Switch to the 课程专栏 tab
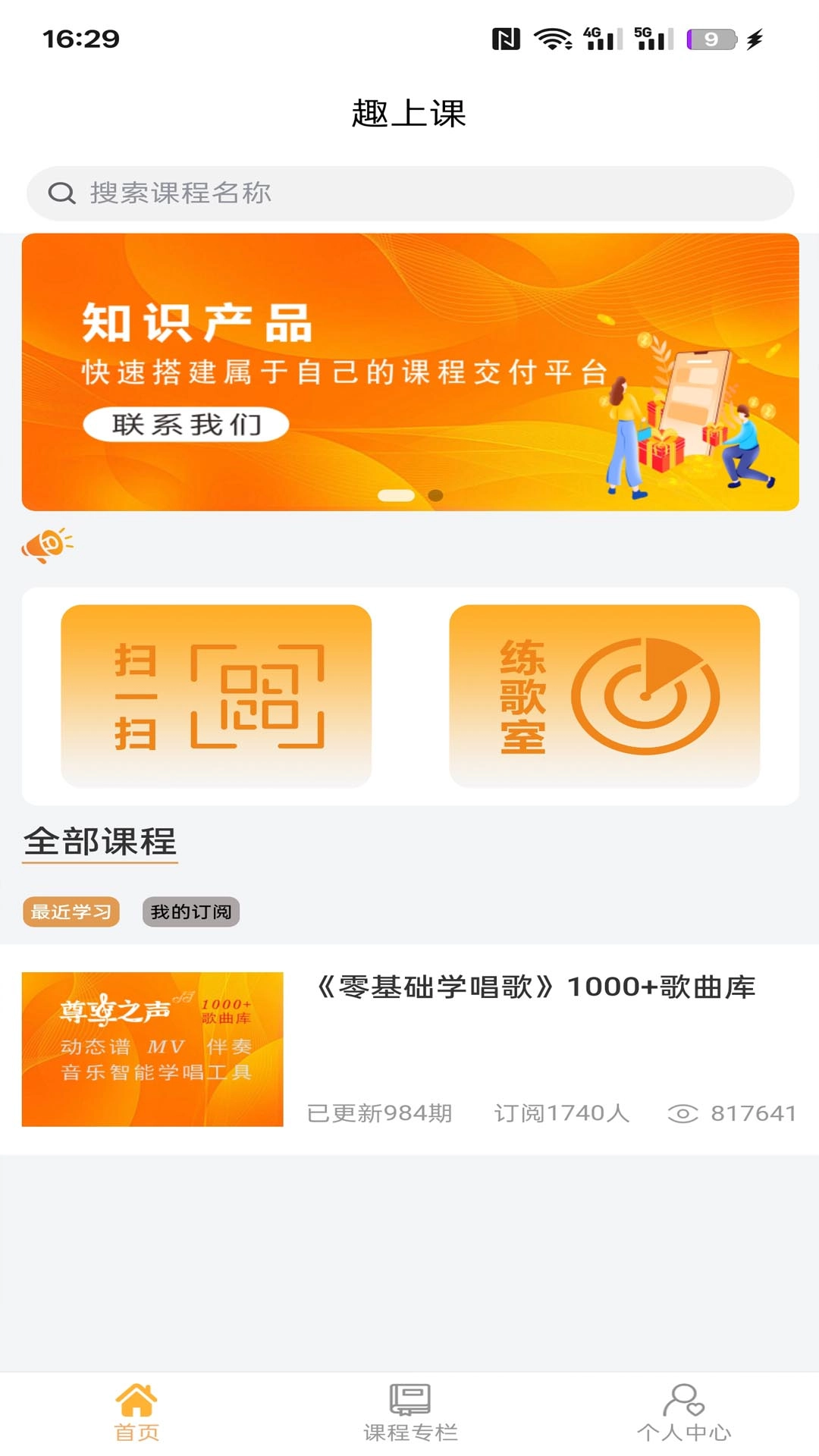 pos(409,1413)
